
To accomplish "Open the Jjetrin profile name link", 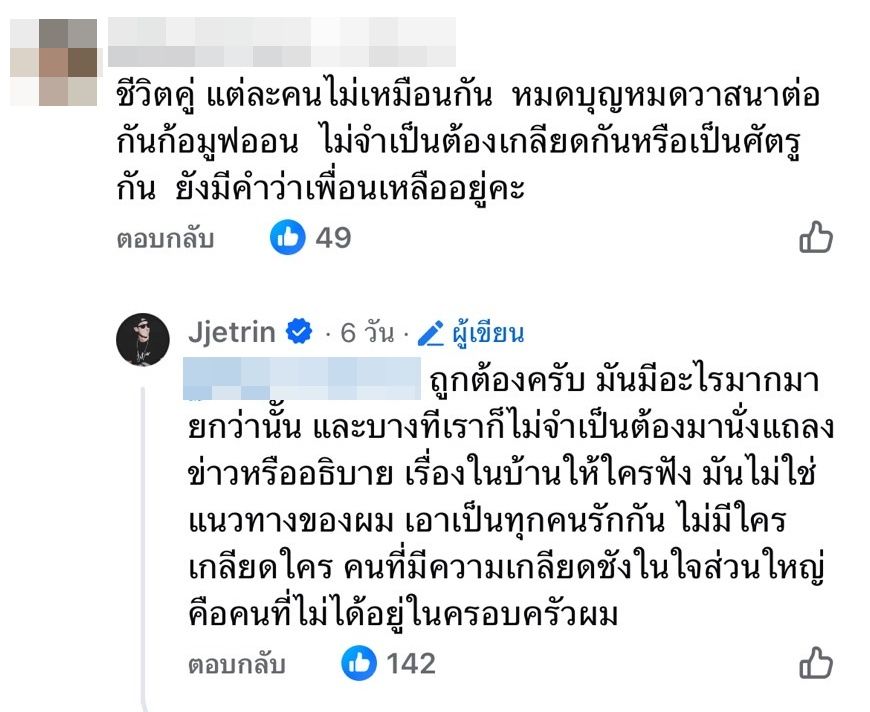I will tap(231, 332).
